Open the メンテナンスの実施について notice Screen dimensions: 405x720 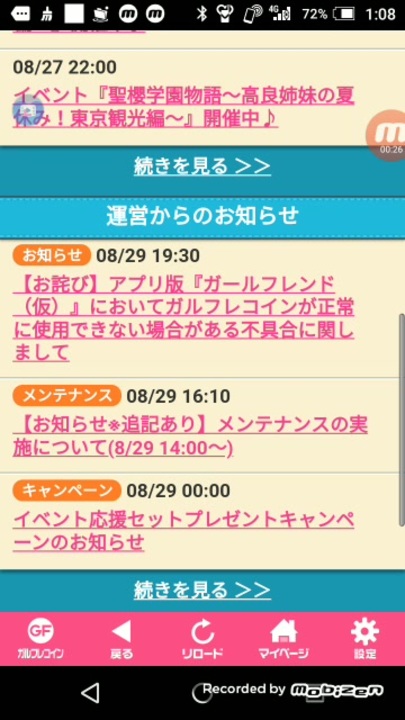click(190, 437)
